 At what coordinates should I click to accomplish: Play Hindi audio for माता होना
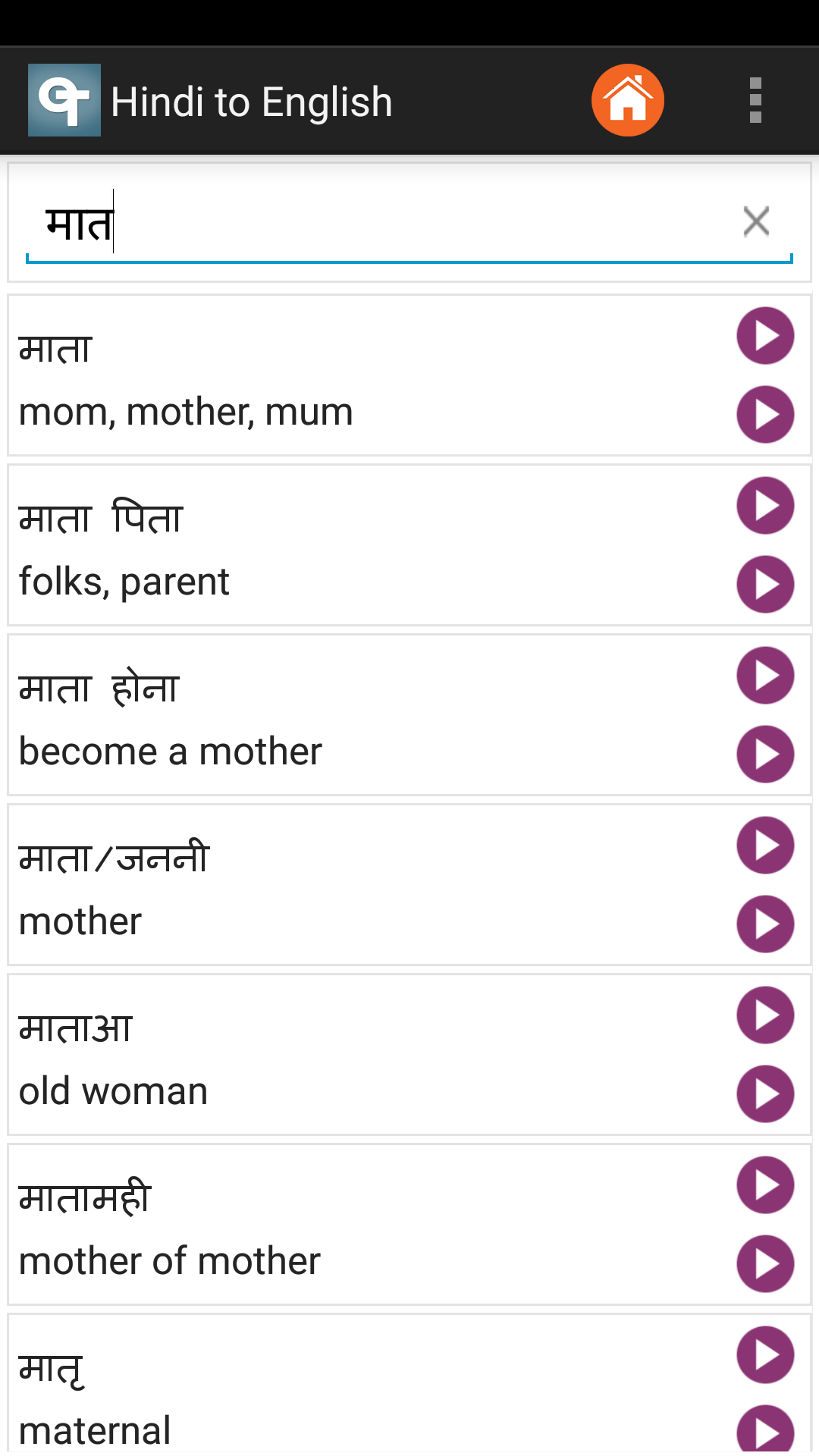[765, 676]
